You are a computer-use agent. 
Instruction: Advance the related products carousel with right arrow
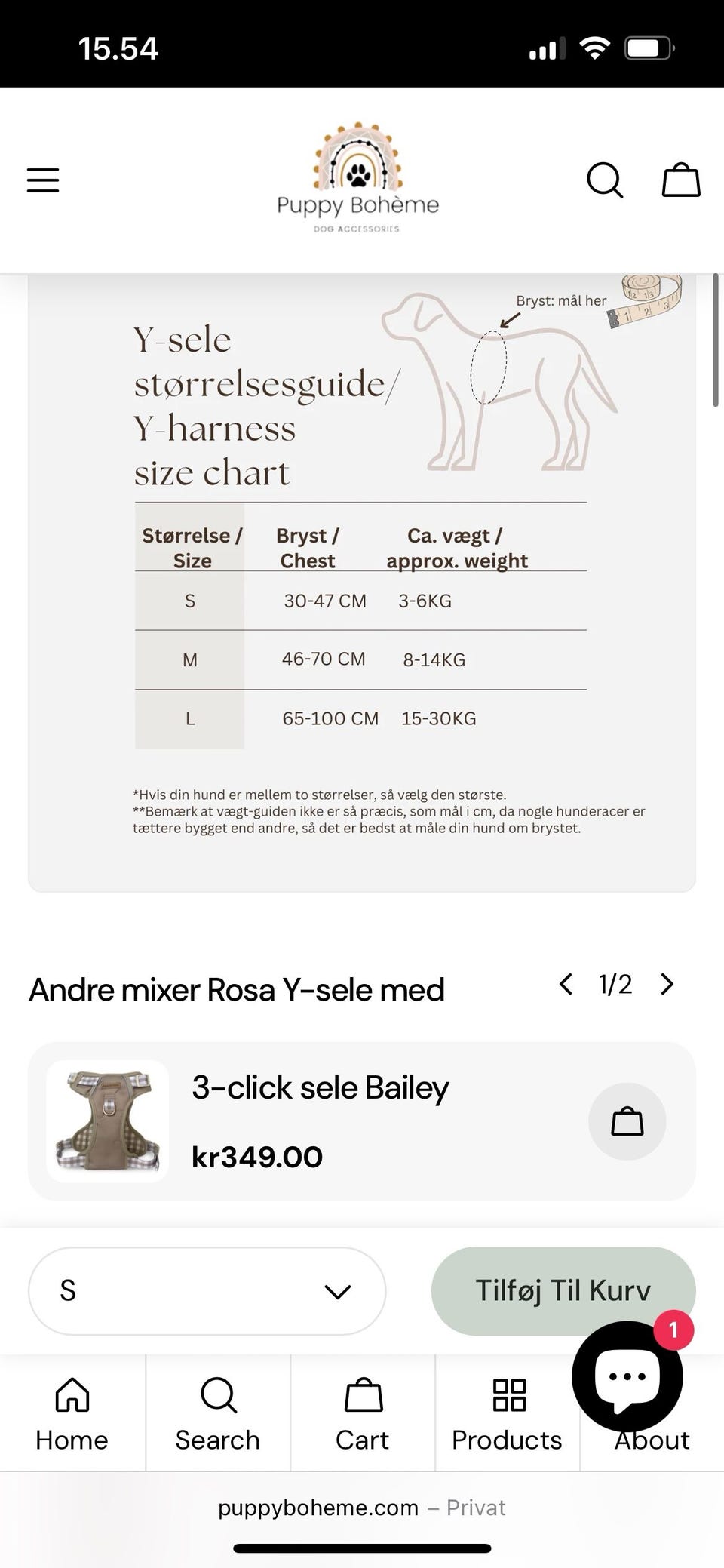[x=666, y=985]
